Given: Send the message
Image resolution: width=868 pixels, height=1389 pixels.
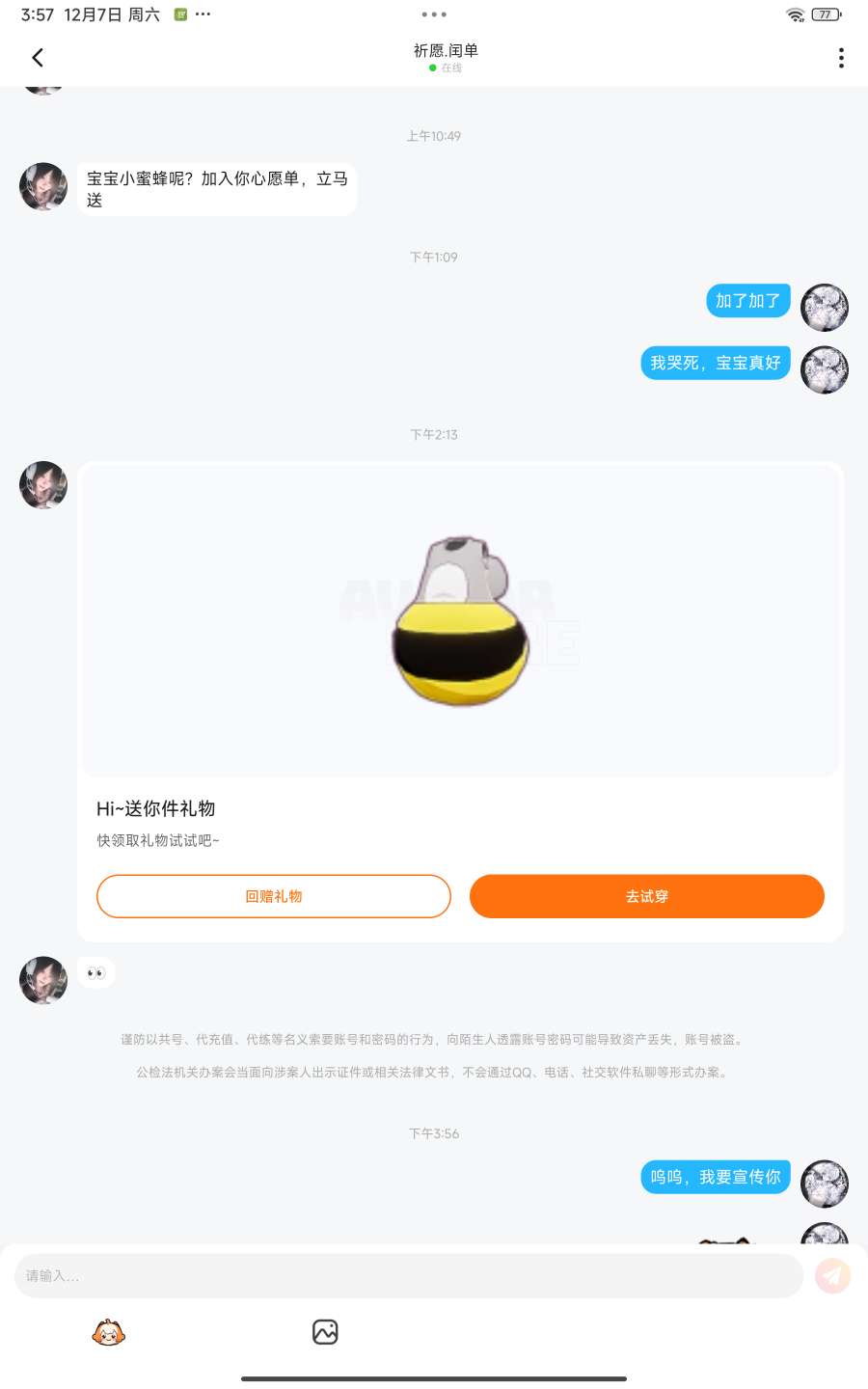Looking at the screenshot, I should tap(832, 1275).
